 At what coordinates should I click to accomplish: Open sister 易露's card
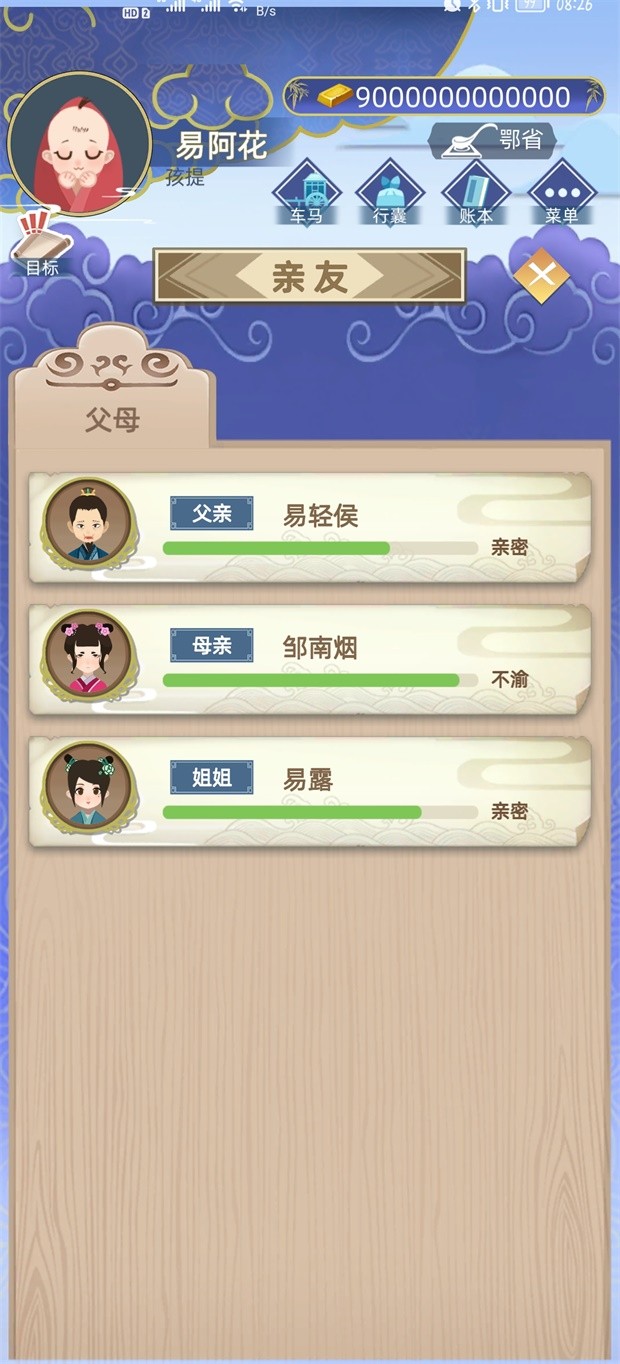pos(310,791)
